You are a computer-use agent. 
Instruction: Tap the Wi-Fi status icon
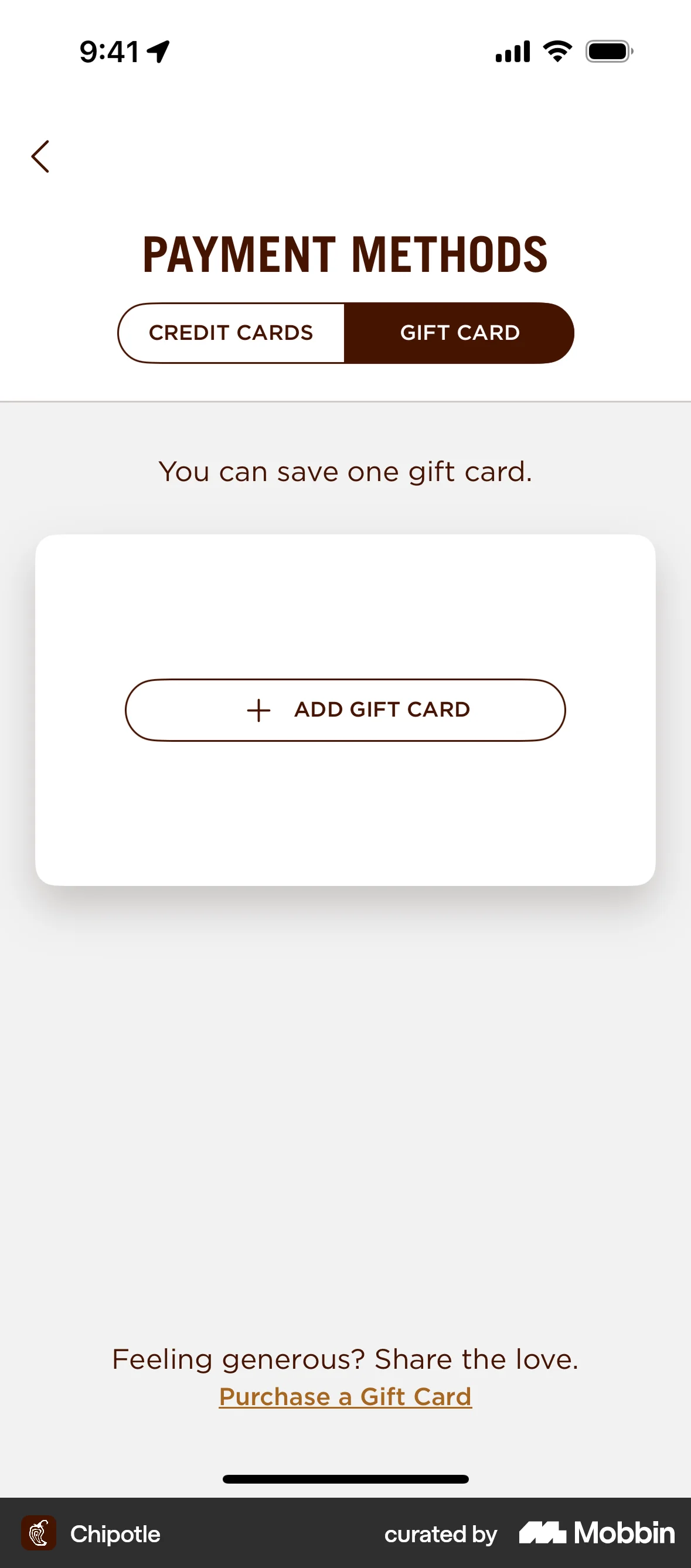[556, 52]
